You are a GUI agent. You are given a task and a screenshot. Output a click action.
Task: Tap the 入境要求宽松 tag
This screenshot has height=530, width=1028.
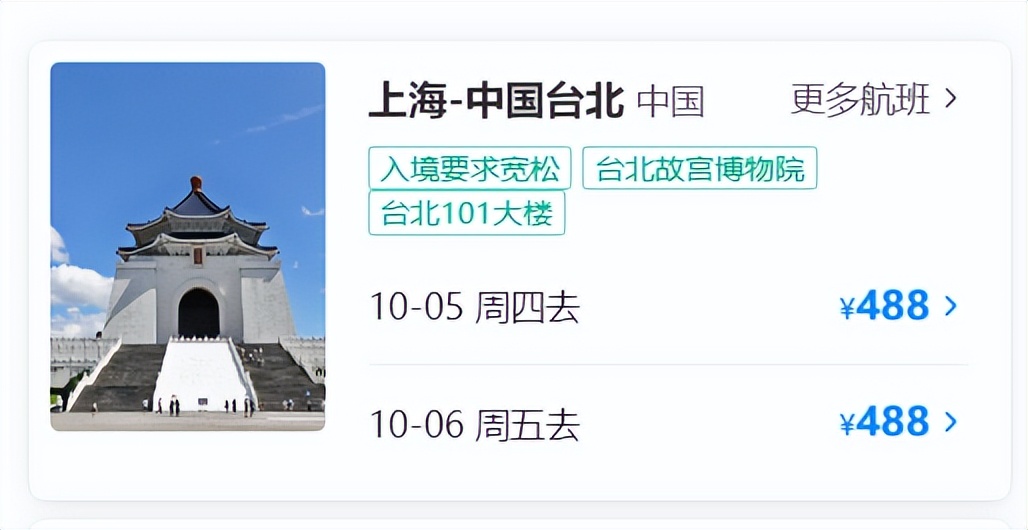(x=469, y=169)
